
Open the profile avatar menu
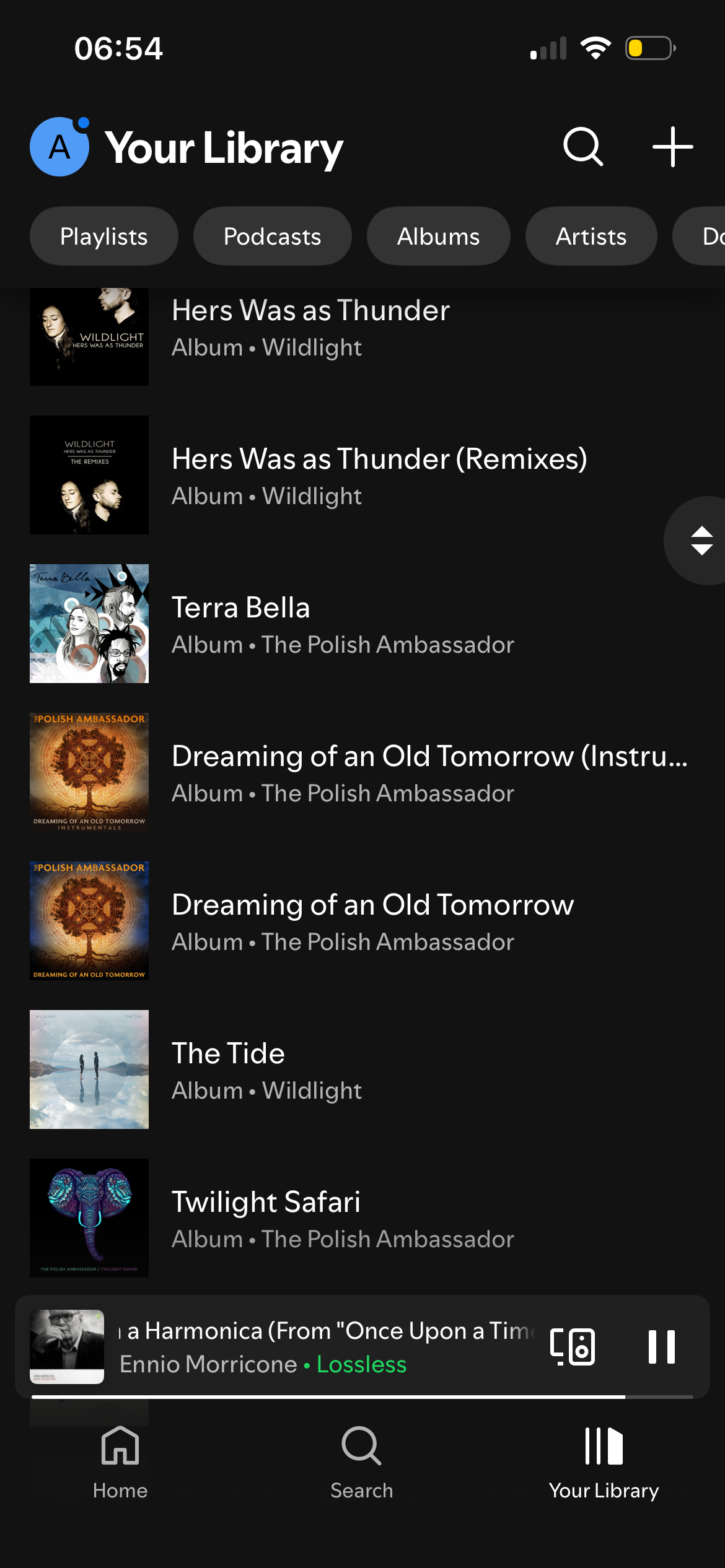pos(59,147)
